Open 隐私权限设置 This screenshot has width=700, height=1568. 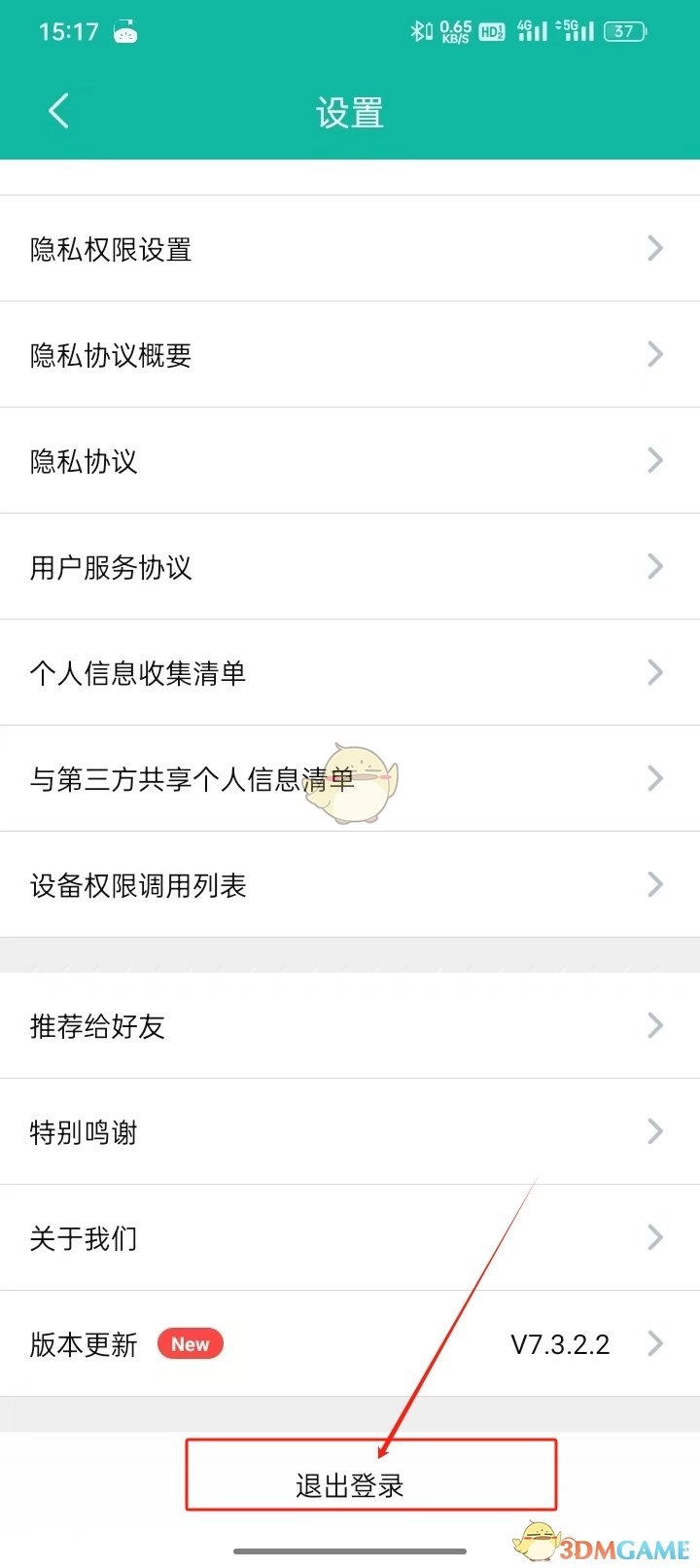coord(350,249)
